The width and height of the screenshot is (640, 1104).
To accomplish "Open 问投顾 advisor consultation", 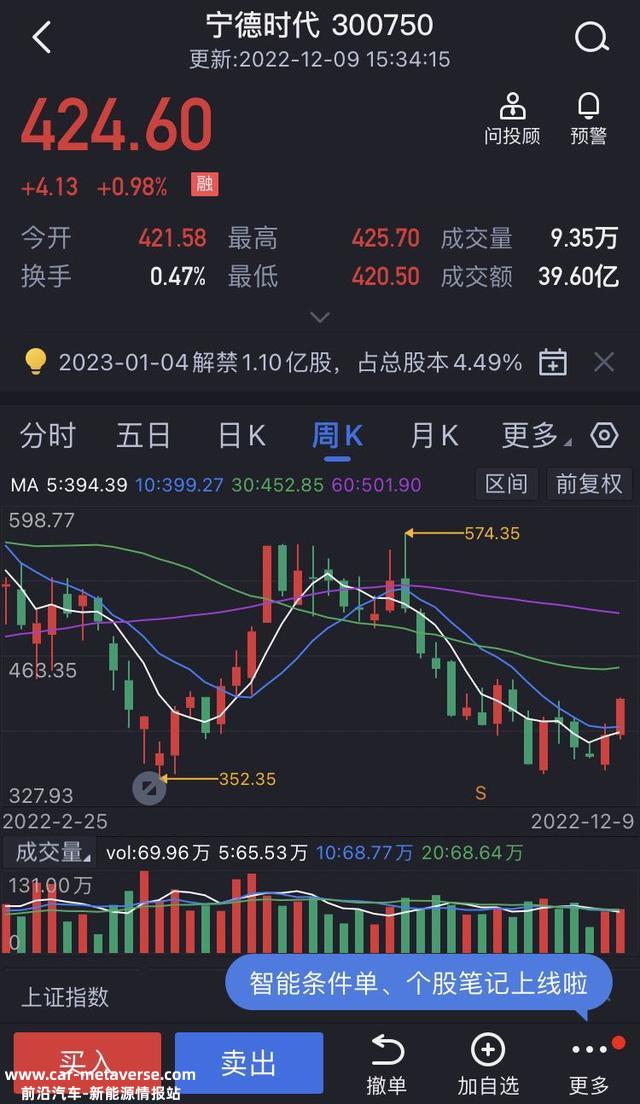I will (512, 119).
